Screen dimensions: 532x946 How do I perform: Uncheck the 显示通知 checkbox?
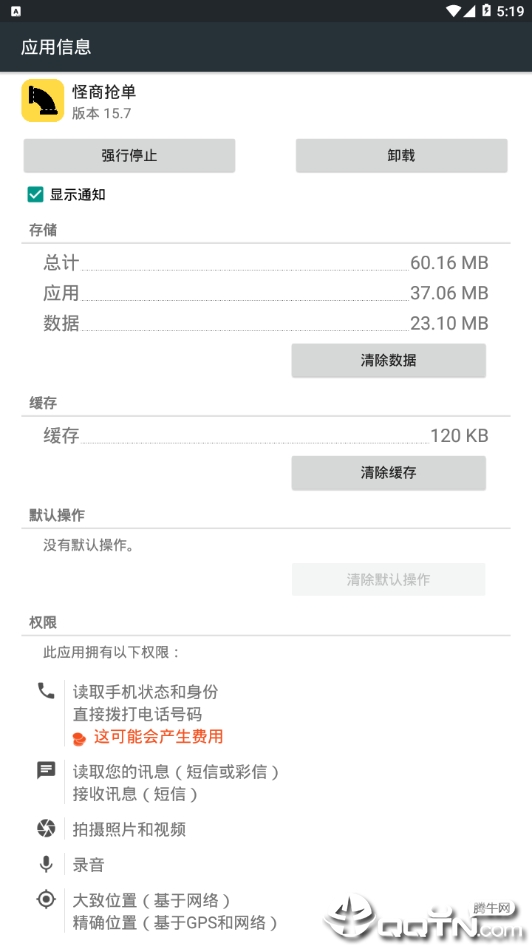point(36,194)
